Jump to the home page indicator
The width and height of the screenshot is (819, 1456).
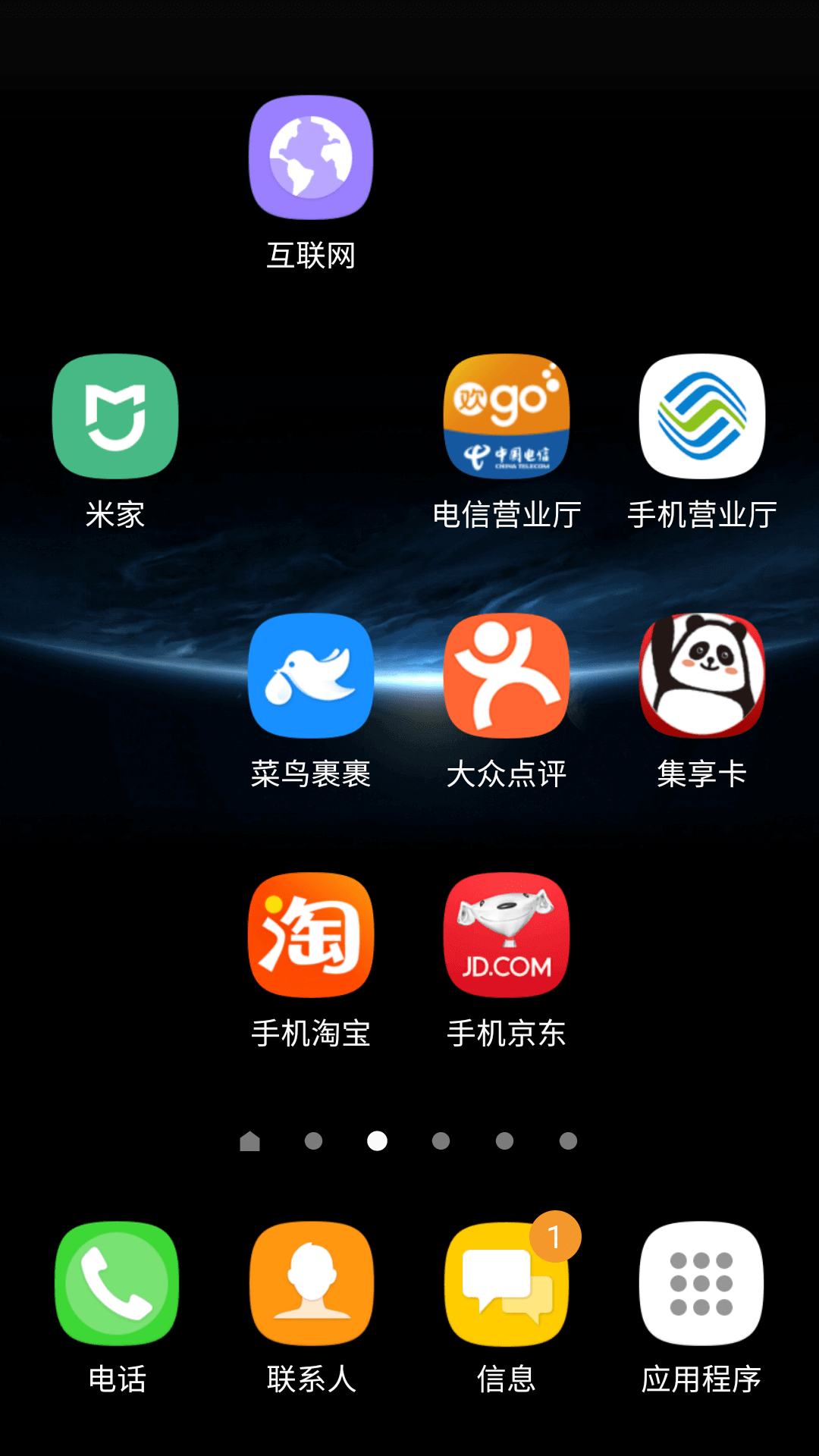249,1141
